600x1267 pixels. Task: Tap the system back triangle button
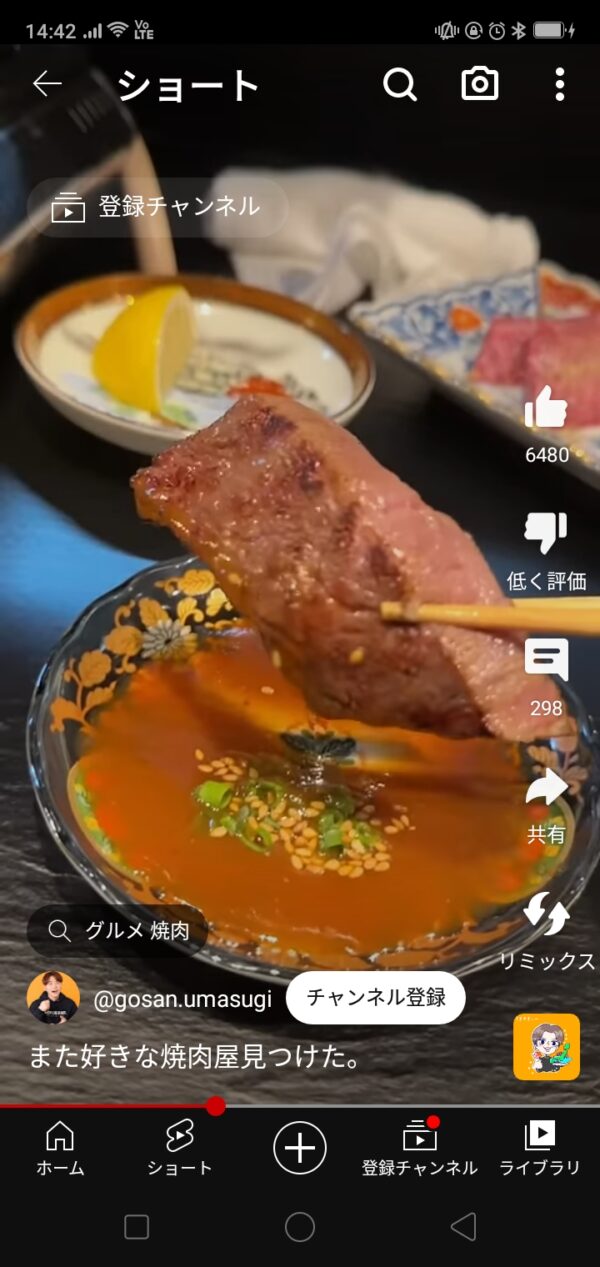click(x=462, y=1227)
